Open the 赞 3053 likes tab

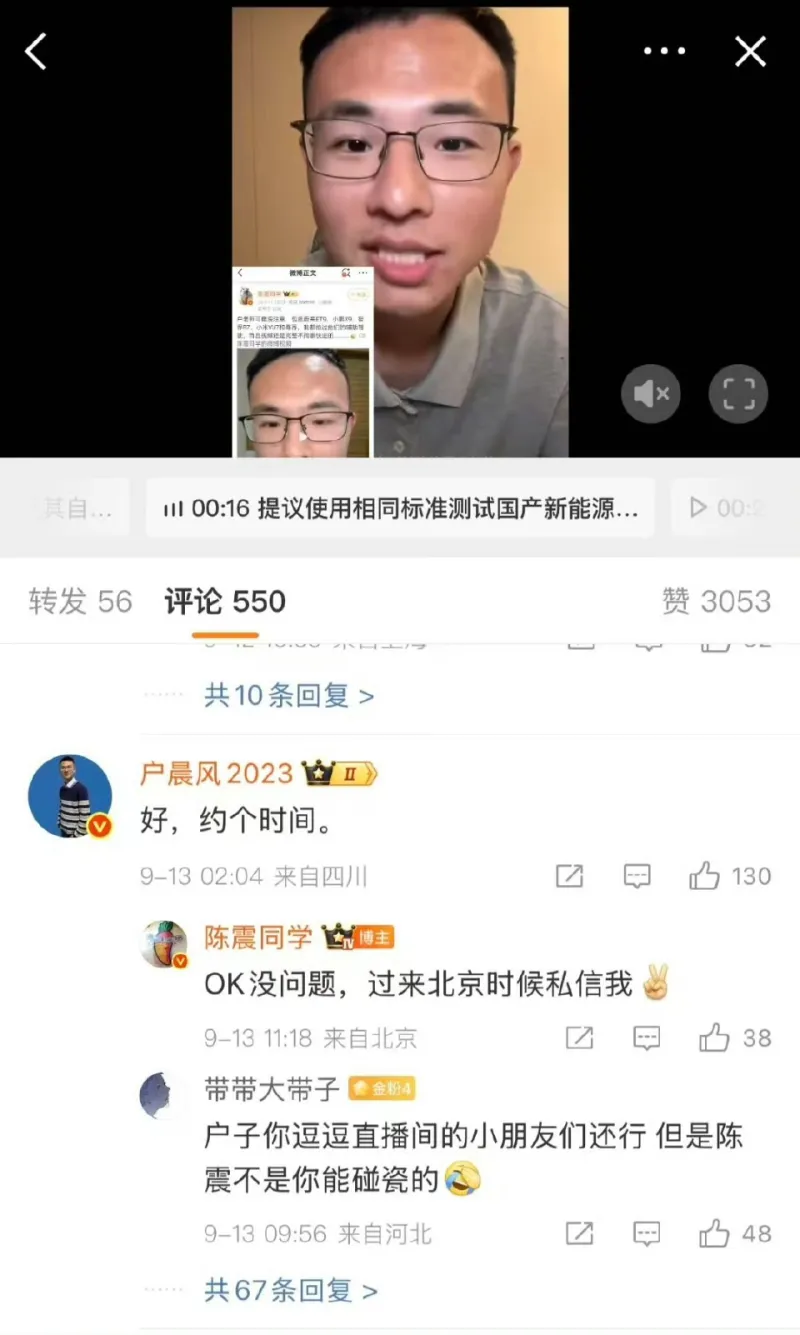tap(716, 601)
